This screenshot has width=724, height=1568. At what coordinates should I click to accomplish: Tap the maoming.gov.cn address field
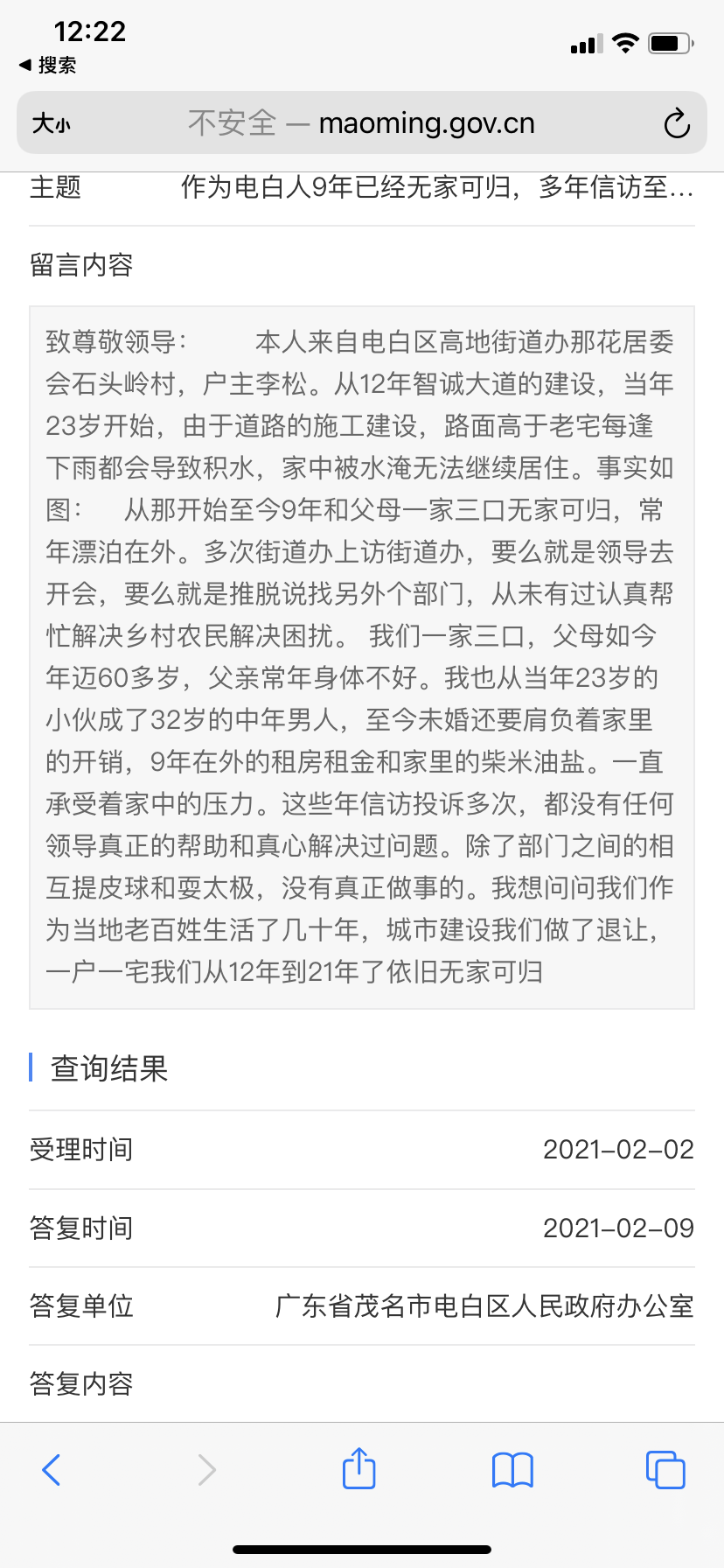click(x=361, y=123)
